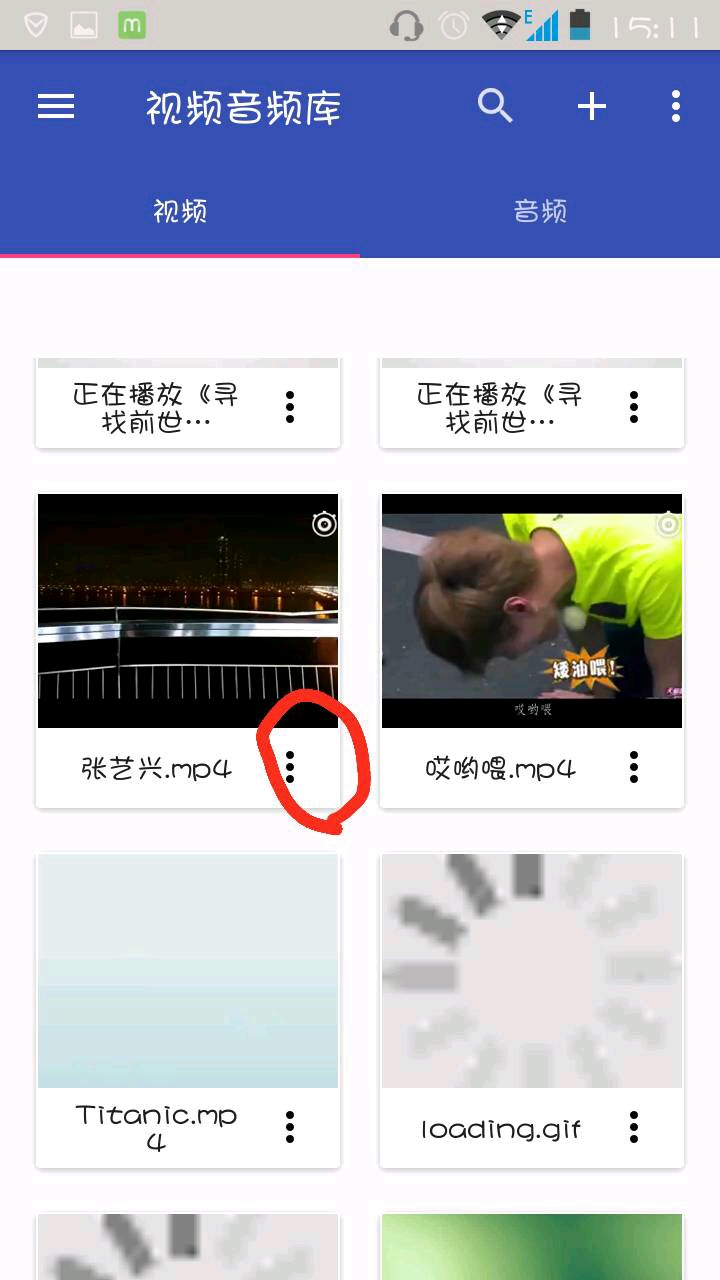Add new media with the plus icon
This screenshot has width=720, height=1280.
coord(591,106)
